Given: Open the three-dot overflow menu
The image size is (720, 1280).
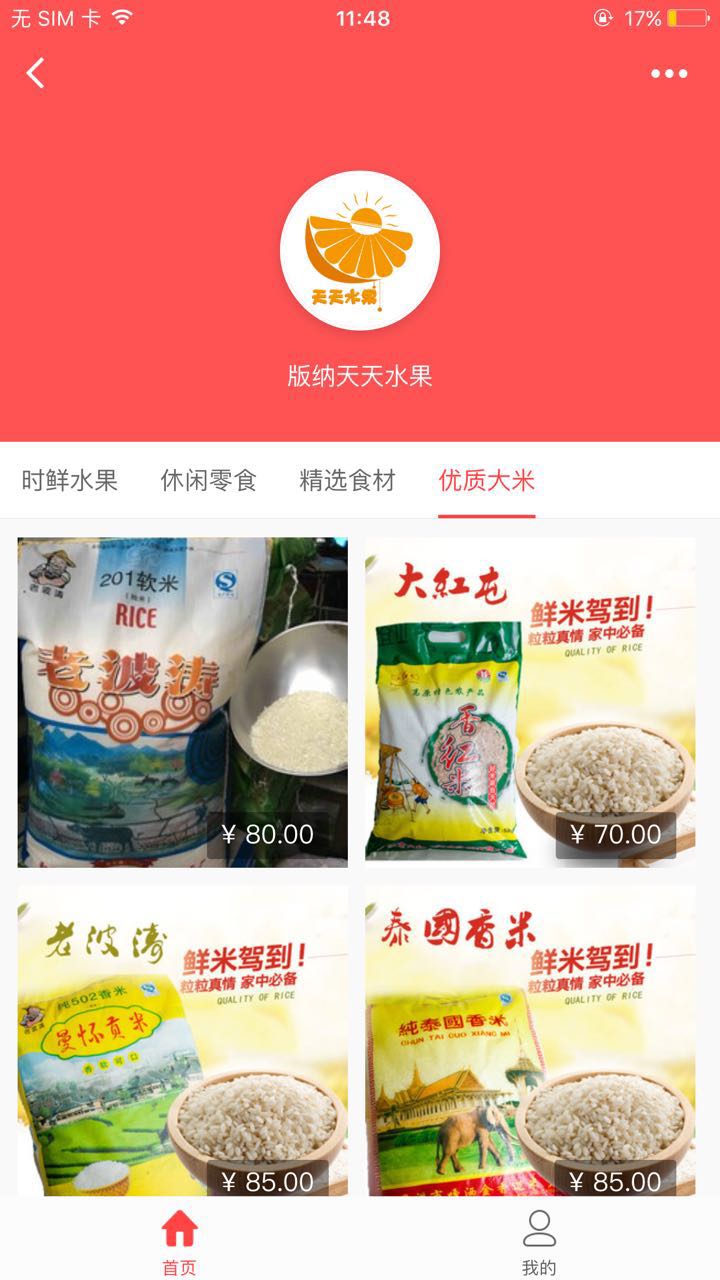Looking at the screenshot, I should pos(669,73).
